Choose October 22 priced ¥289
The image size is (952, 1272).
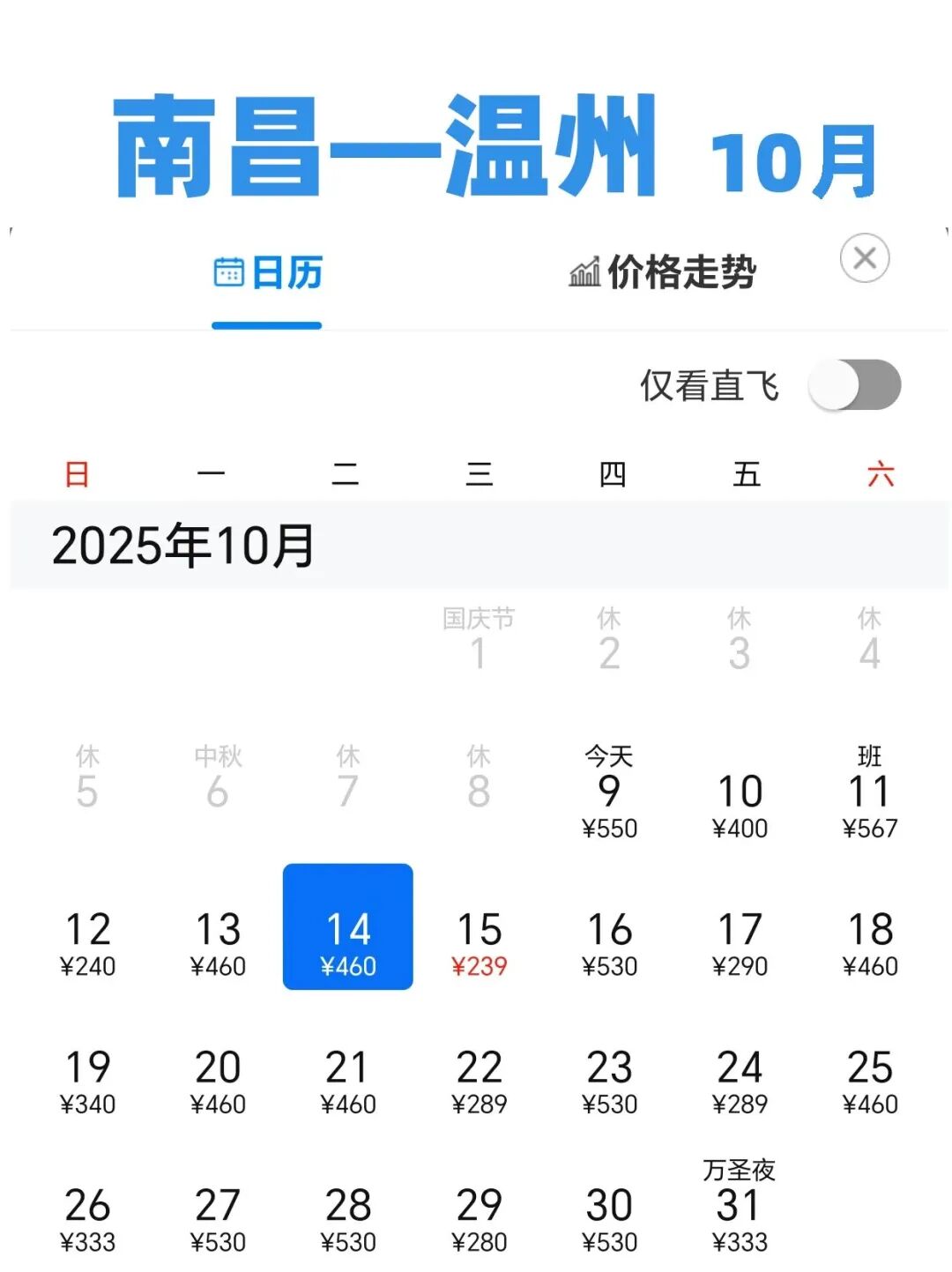tap(479, 1080)
